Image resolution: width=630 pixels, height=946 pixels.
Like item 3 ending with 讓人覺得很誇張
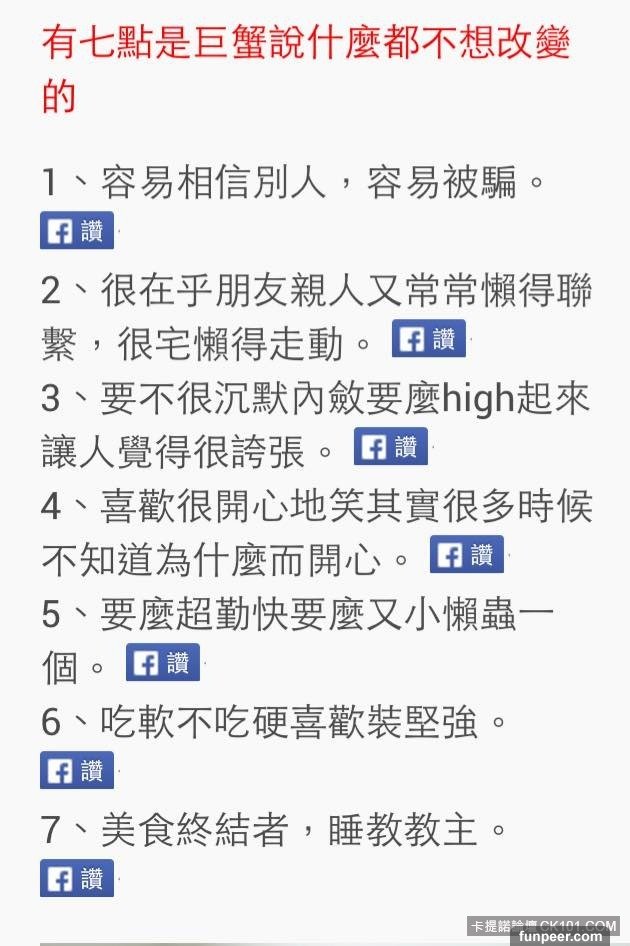pos(391,447)
